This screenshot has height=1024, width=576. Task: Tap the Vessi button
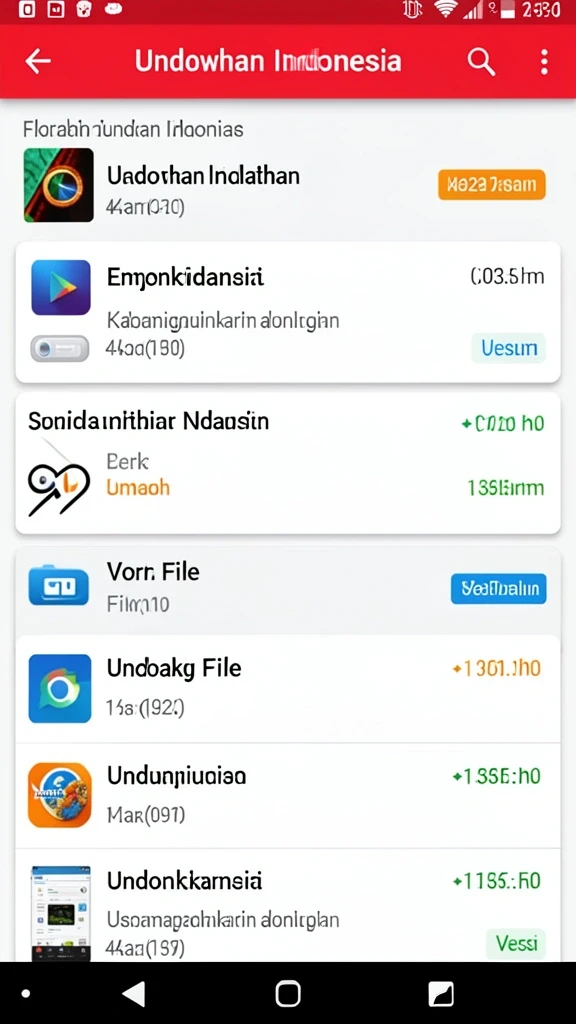pyautogui.click(x=516, y=944)
